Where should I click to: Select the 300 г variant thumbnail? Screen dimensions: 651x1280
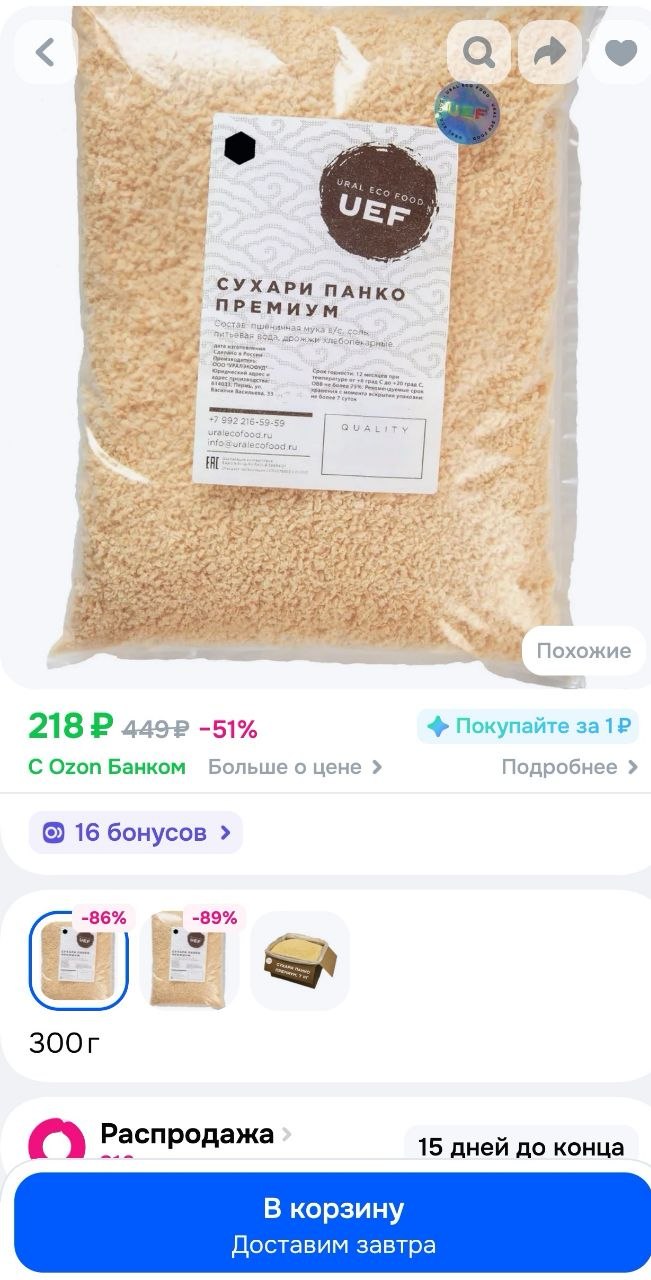[x=79, y=961]
